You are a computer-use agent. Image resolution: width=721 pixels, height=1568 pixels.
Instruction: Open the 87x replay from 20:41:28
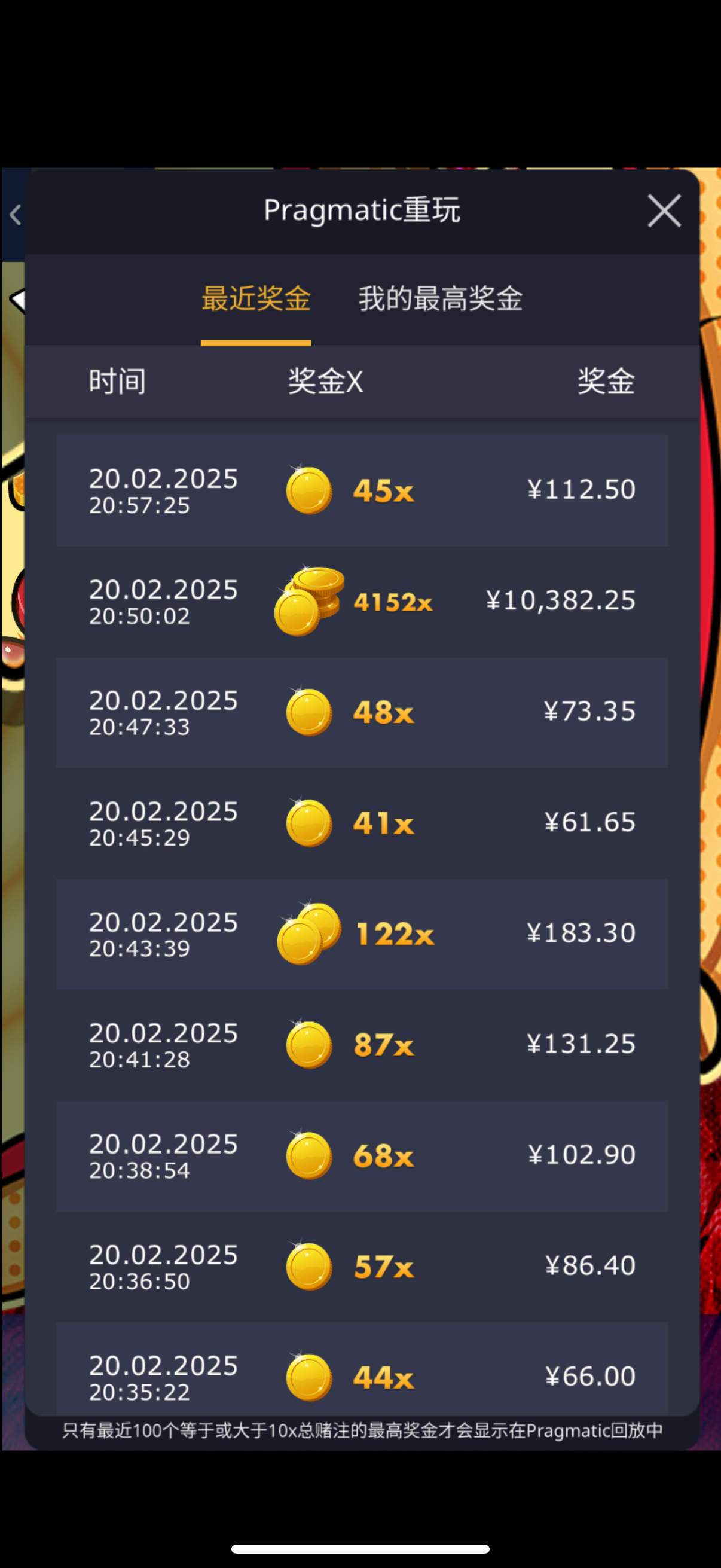(x=362, y=1045)
